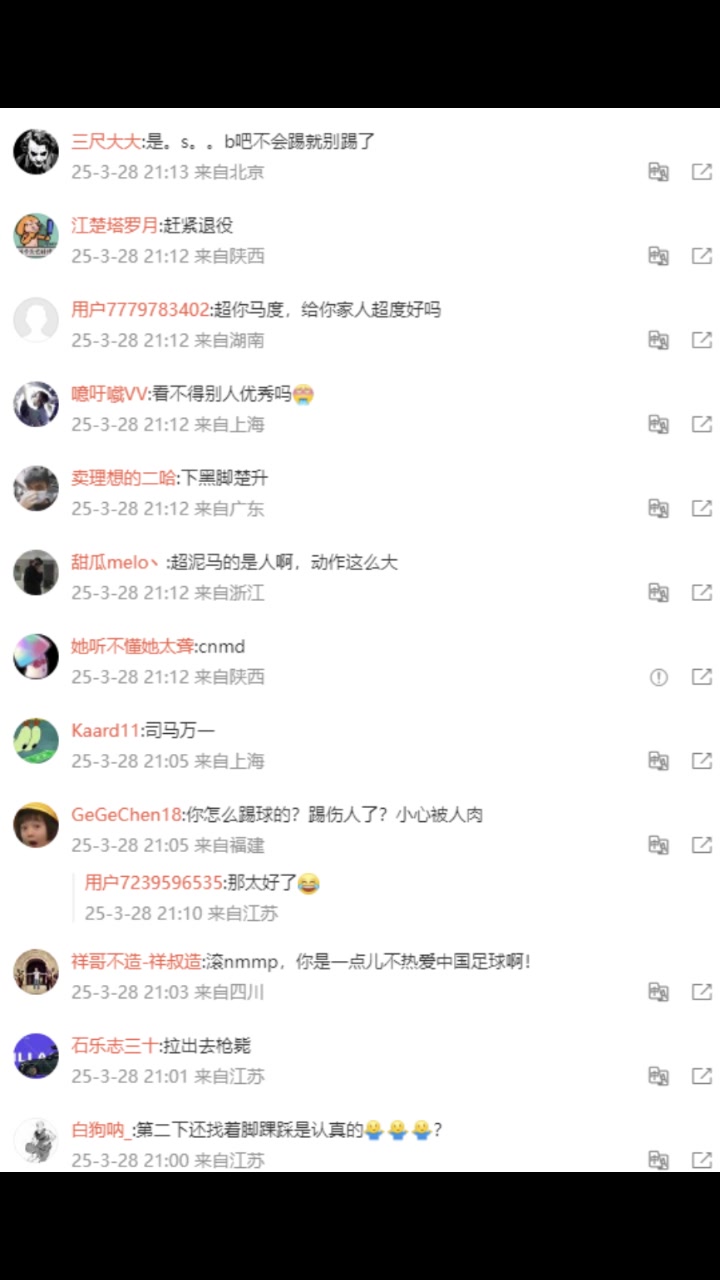Open 江楚塔罗月's profile name link
This screenshot has width=720, height=1280.
point(114,226)
